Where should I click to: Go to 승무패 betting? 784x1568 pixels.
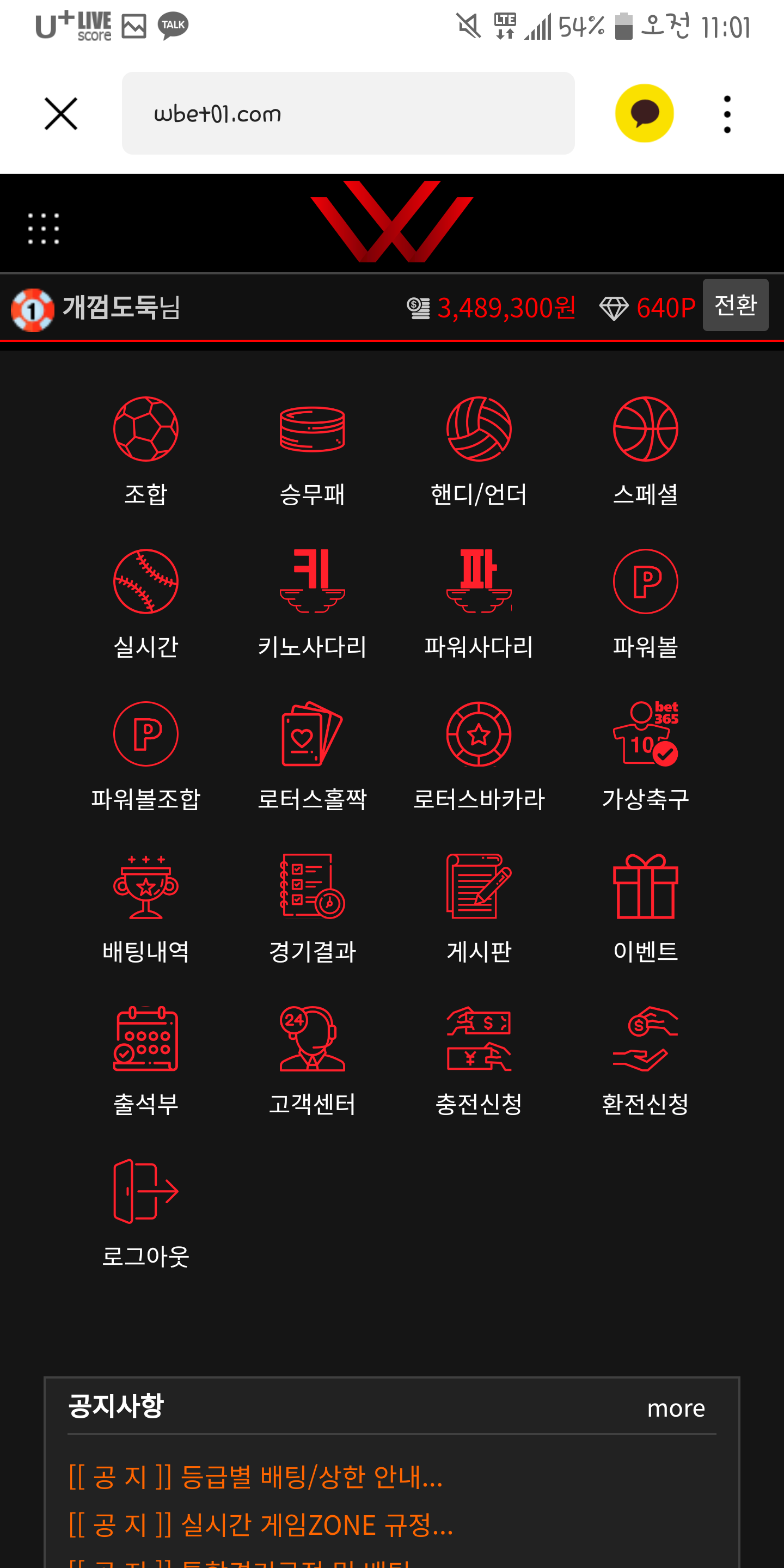(x=313, y=450)
